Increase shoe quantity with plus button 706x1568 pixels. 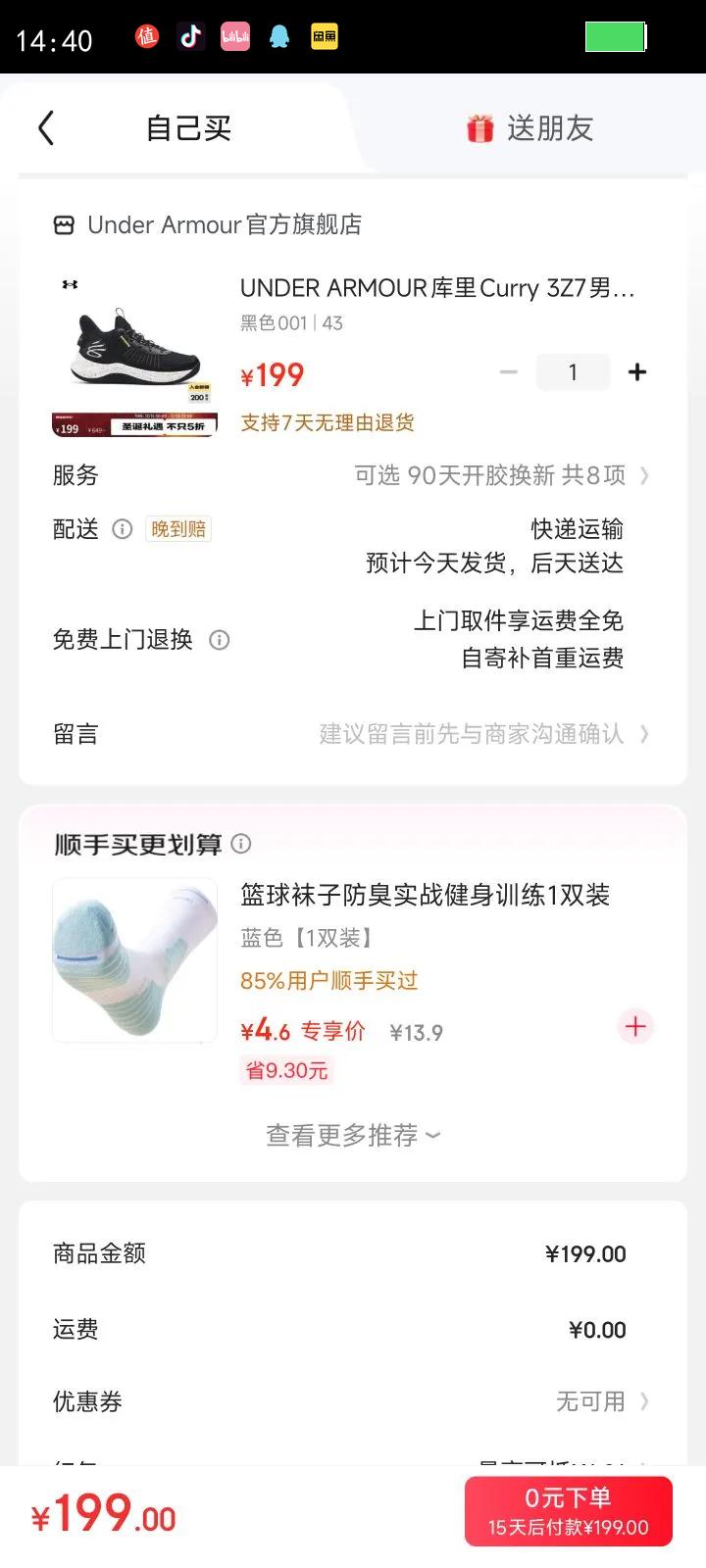(637, 372)
